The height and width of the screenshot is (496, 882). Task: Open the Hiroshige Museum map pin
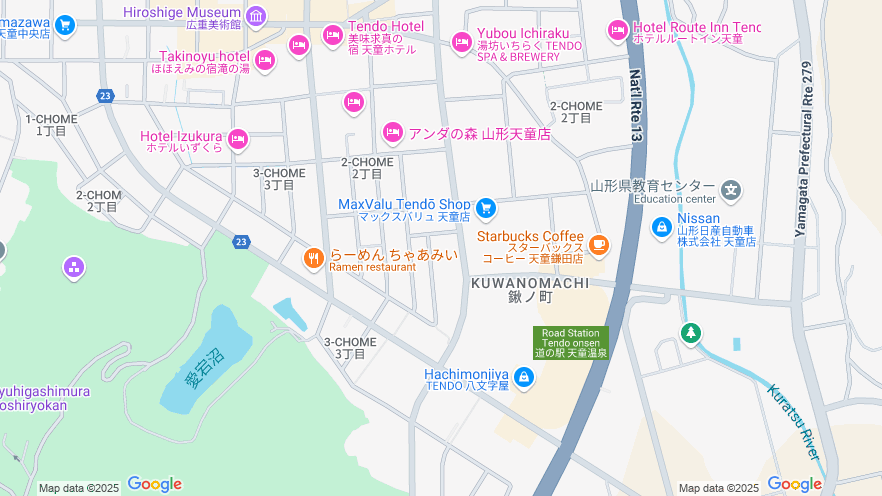coord(256,15)
